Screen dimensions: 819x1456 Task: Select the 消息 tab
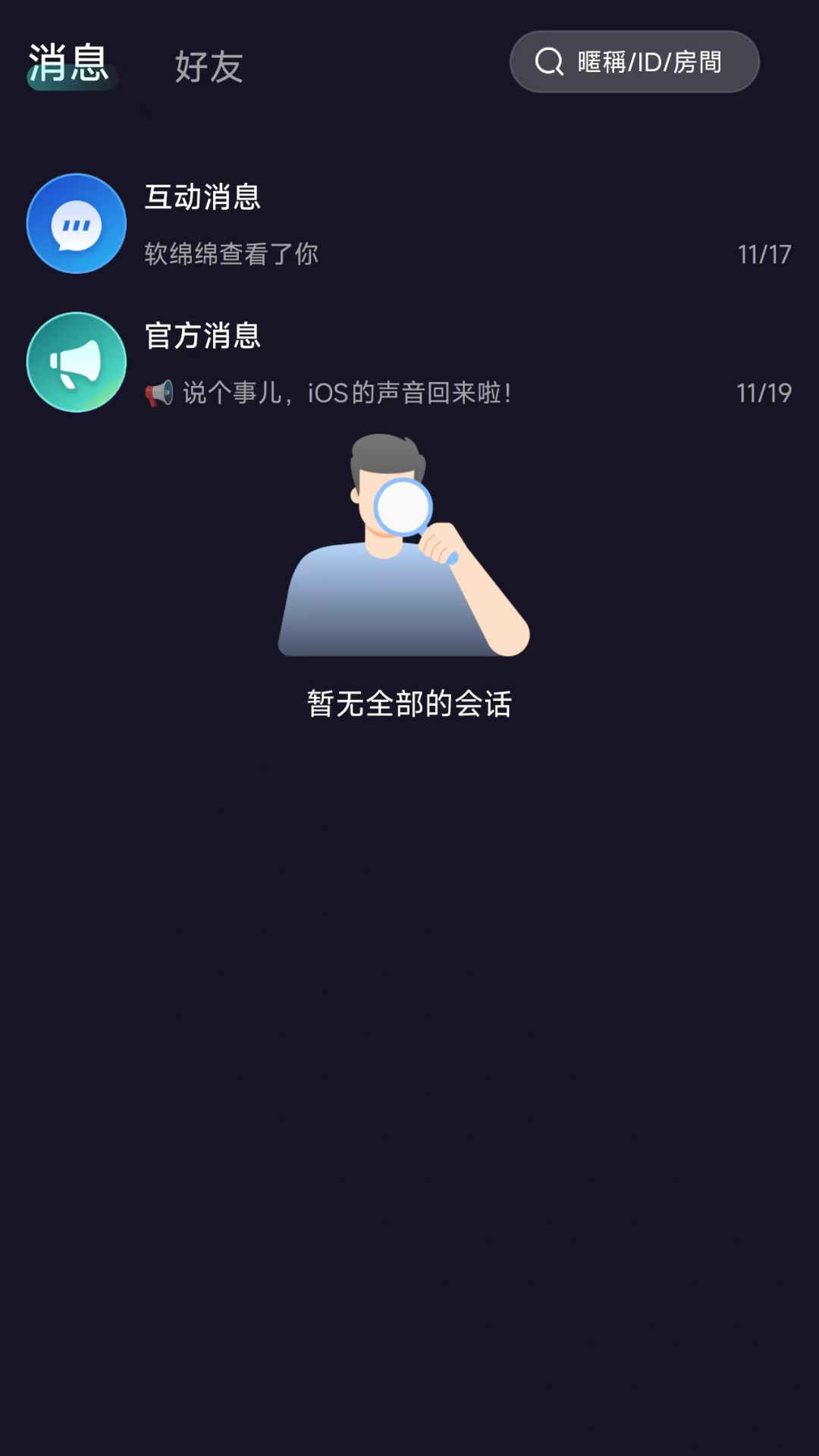point(69,63)
